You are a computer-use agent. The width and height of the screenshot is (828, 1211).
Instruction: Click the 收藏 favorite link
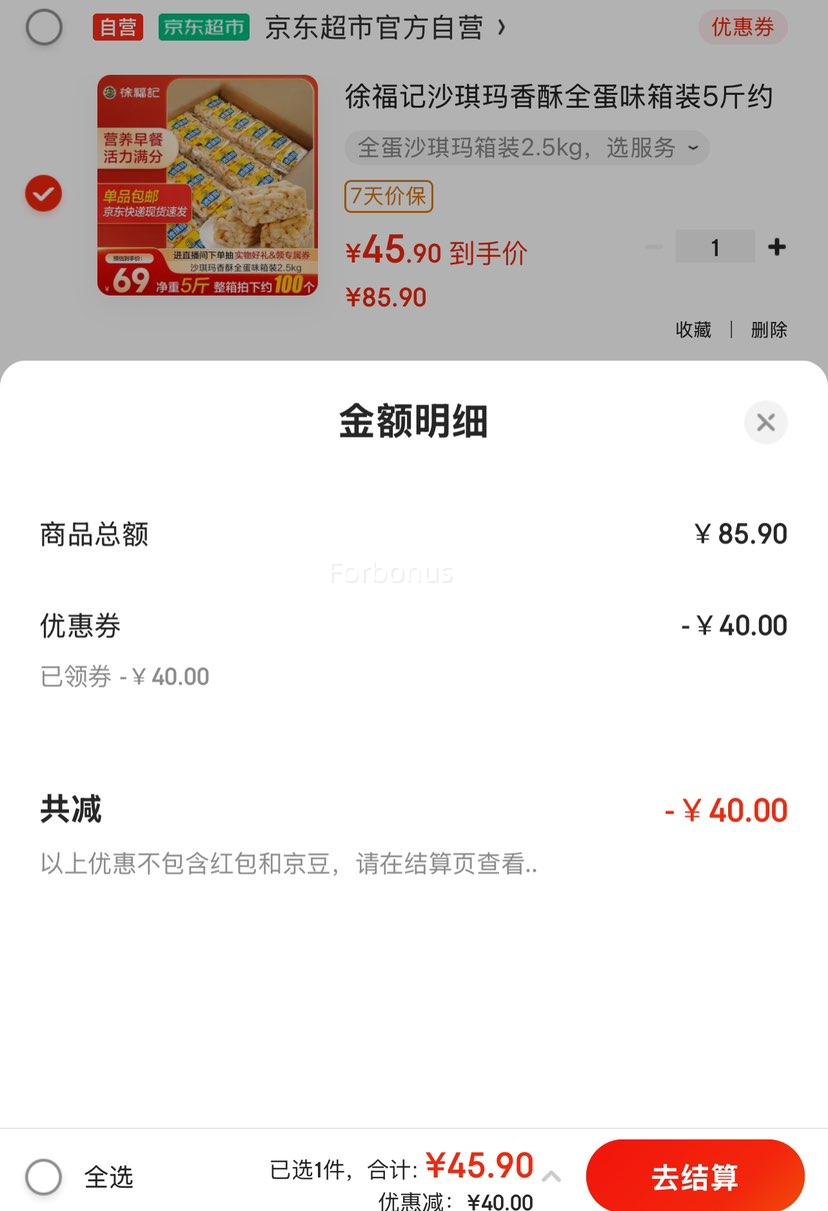695,330
